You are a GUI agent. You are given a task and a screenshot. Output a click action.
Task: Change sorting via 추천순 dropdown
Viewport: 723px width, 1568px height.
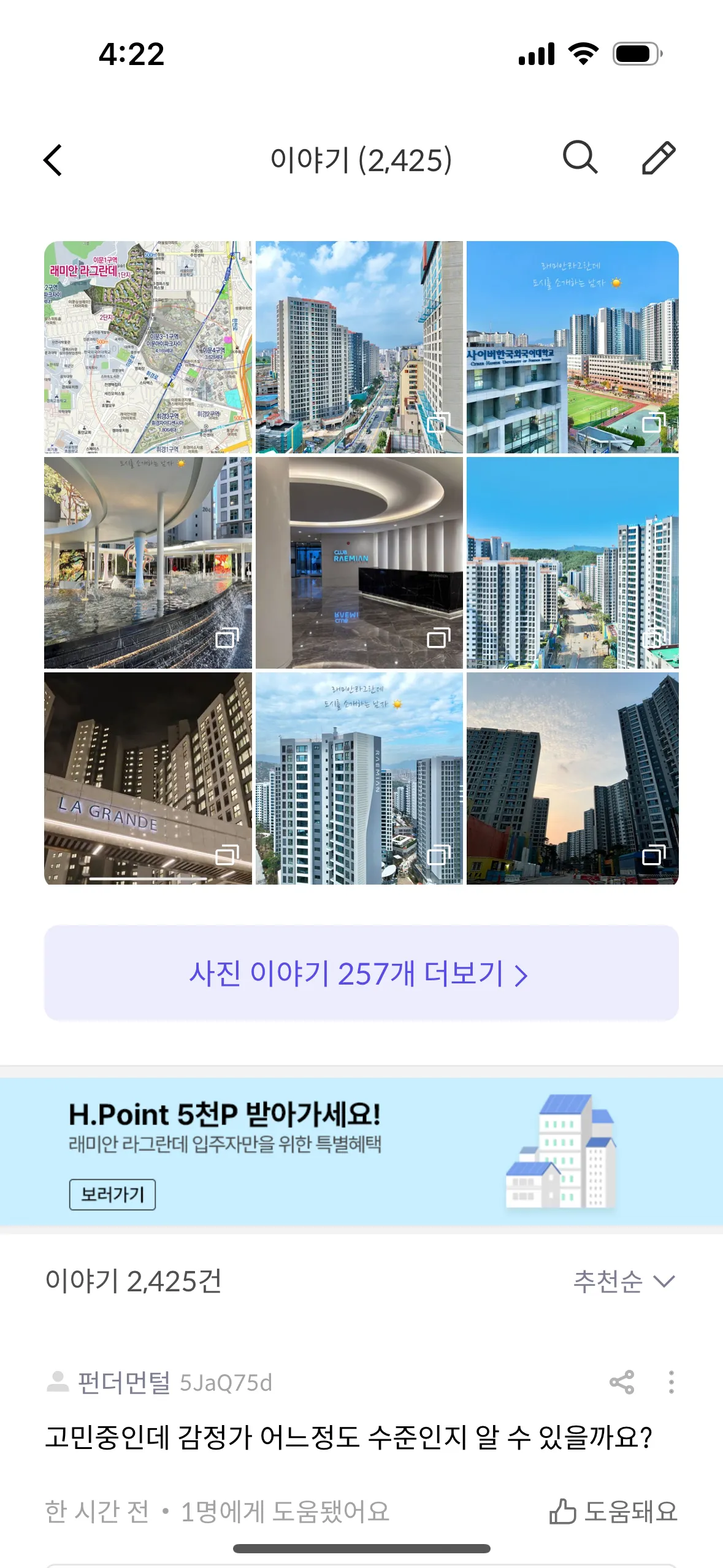tap(624, 1281)
